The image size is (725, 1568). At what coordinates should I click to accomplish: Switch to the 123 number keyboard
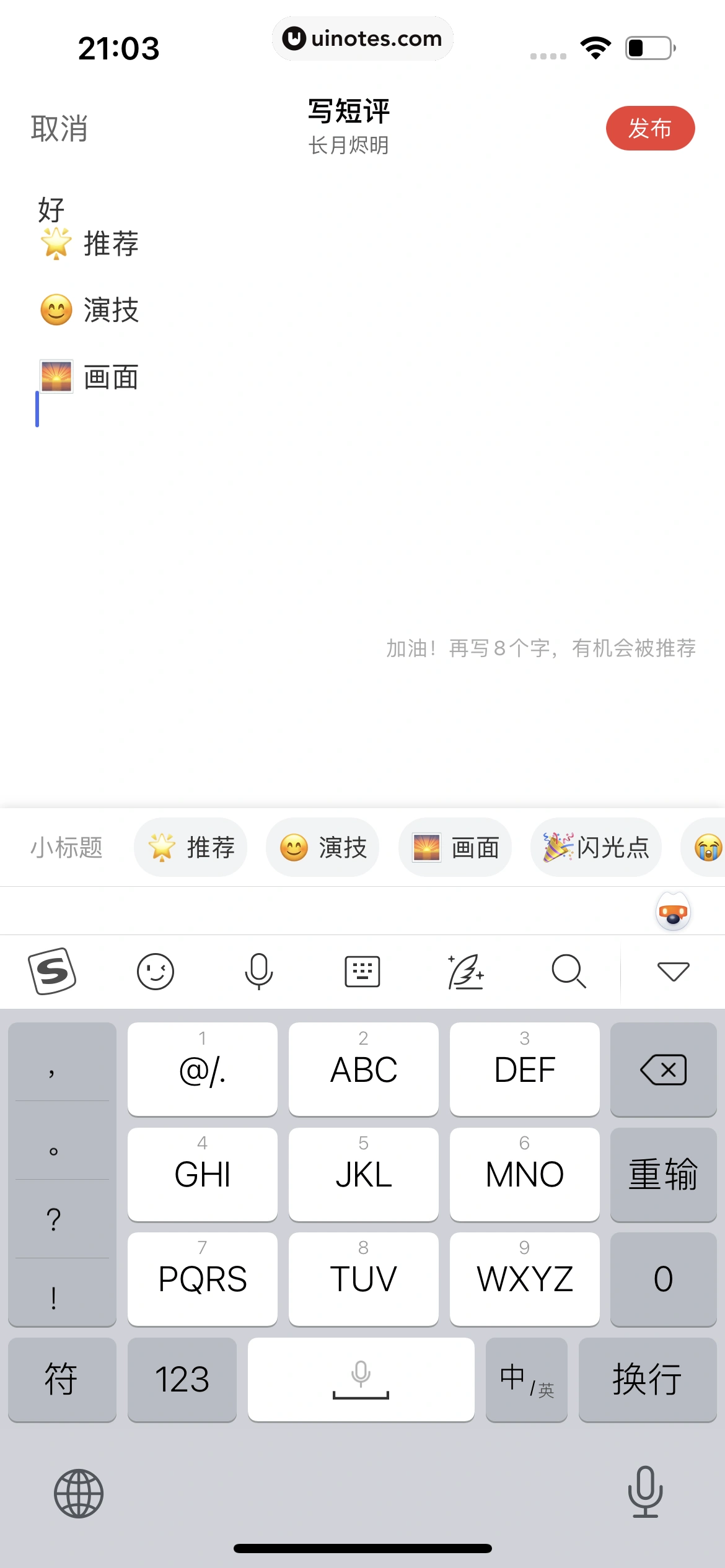point(182,1380)
